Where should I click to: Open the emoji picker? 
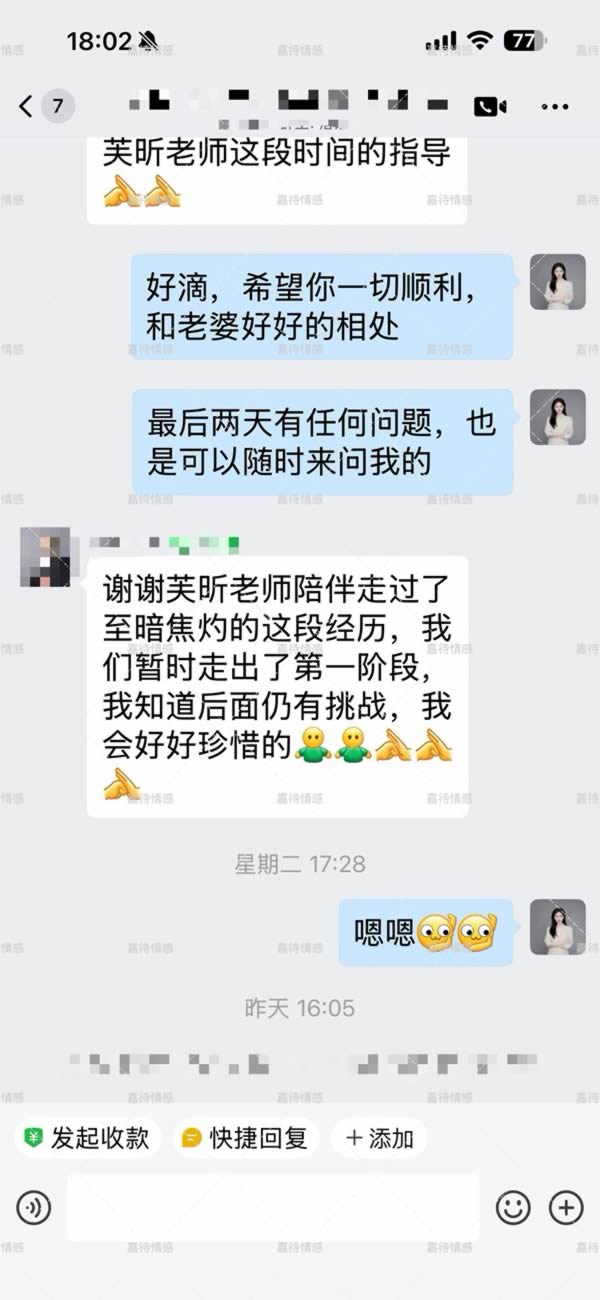pos(513,1208)
